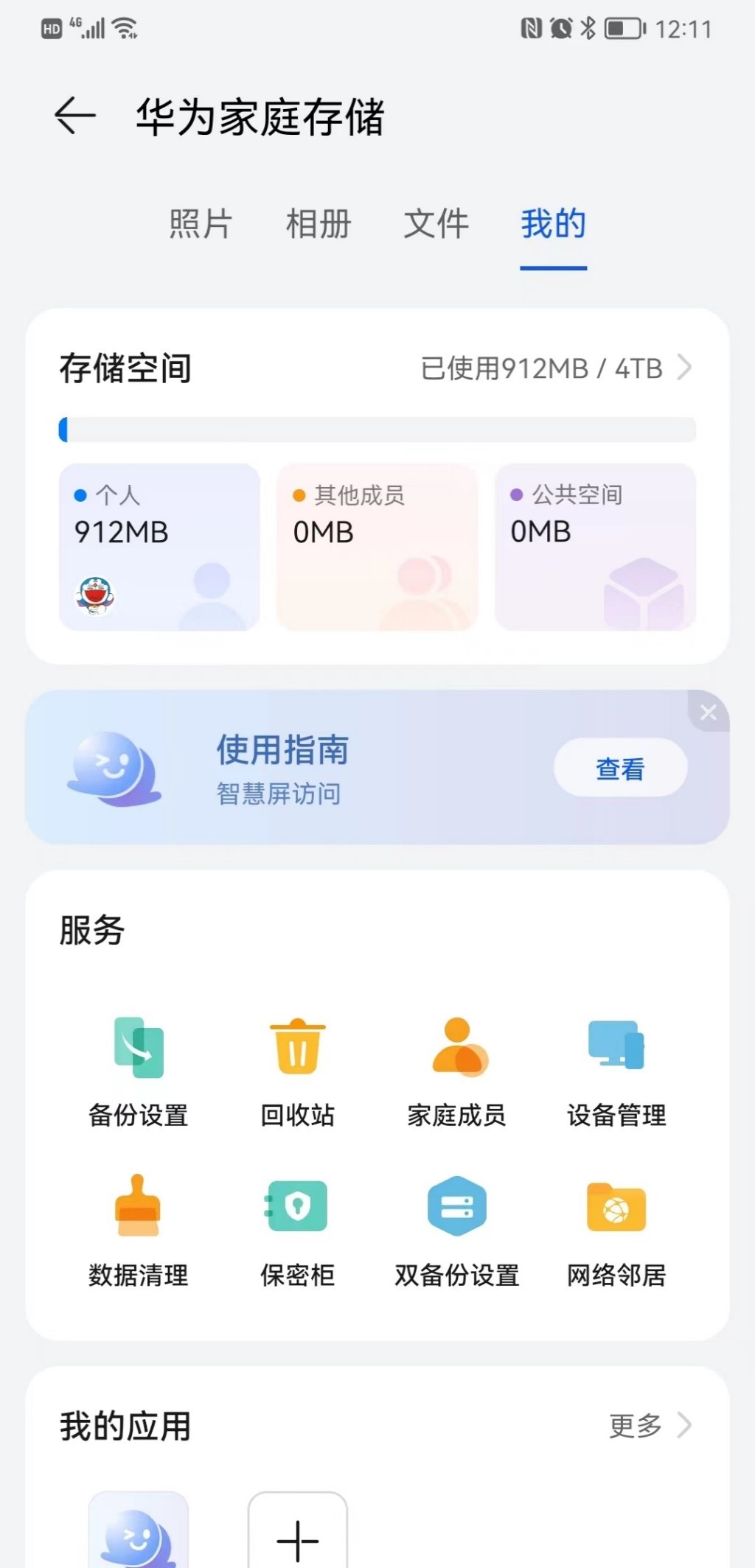Switch to the 文件 tab
Screen dimensions: 755x1568
[435, 223]
